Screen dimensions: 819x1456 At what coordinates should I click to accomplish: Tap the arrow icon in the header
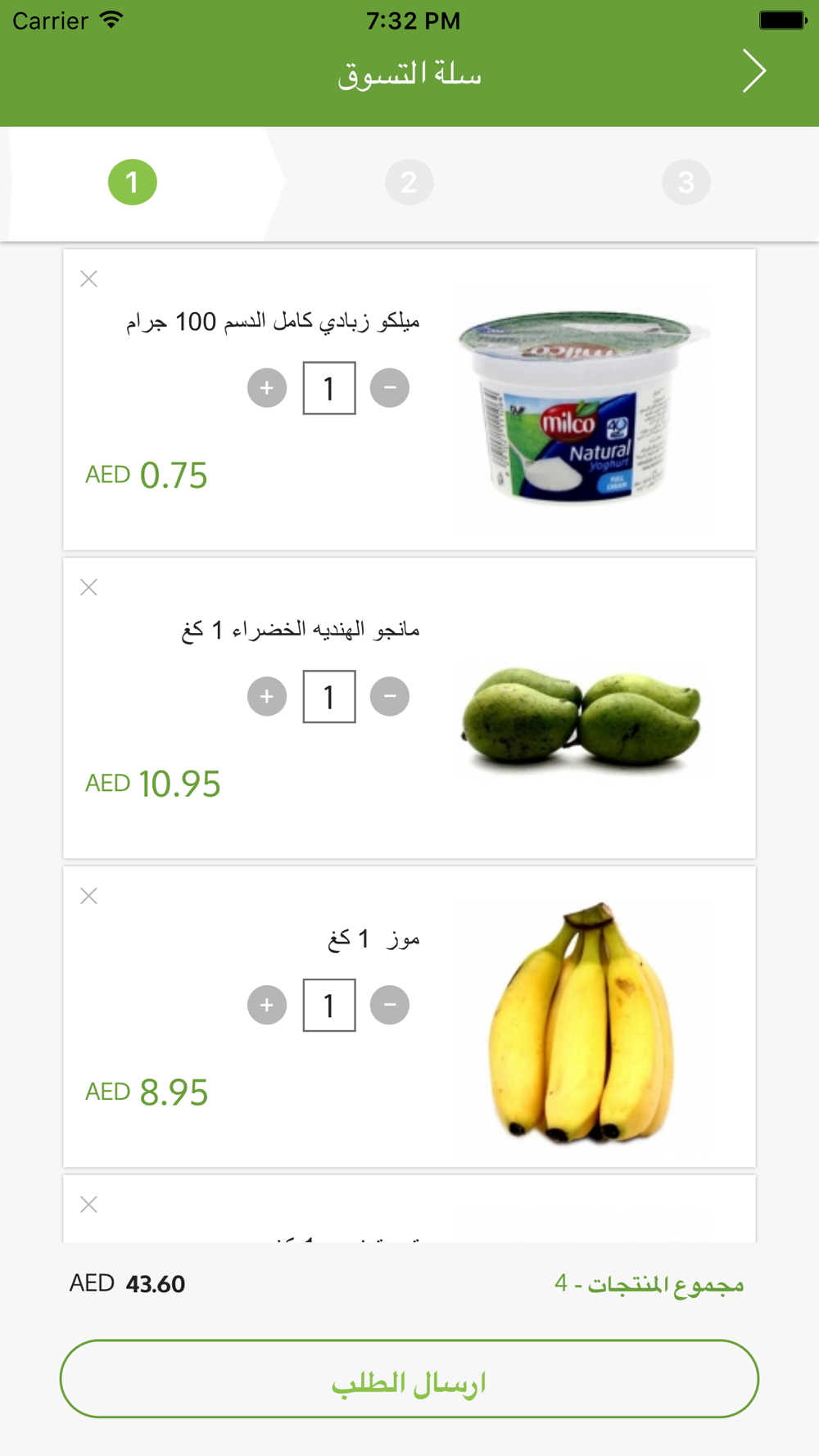point(754,71)
